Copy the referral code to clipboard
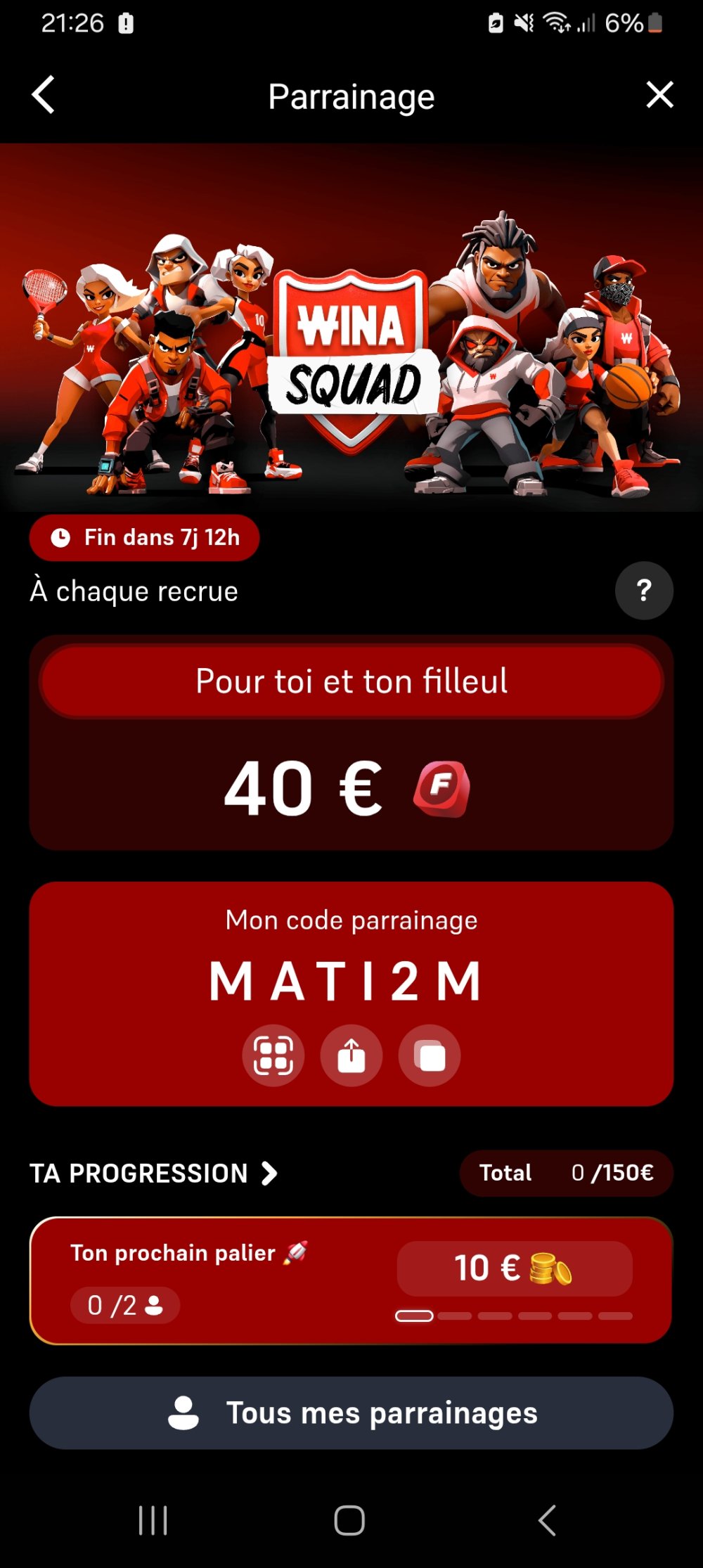This screenshot has width=703, height=1568. pyautogui.click(x=430, y=1055)
